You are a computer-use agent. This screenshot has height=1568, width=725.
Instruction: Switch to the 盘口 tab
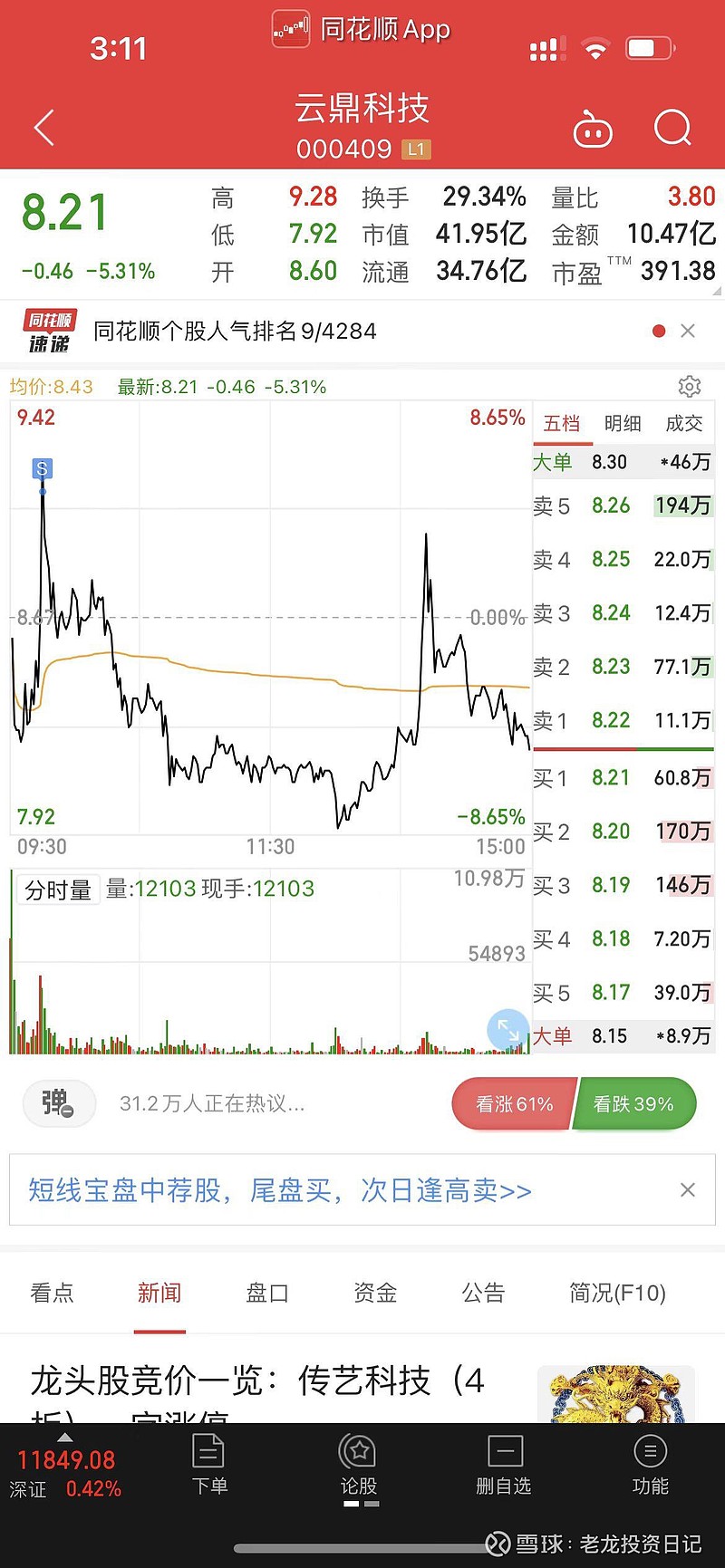(267, 1293)
